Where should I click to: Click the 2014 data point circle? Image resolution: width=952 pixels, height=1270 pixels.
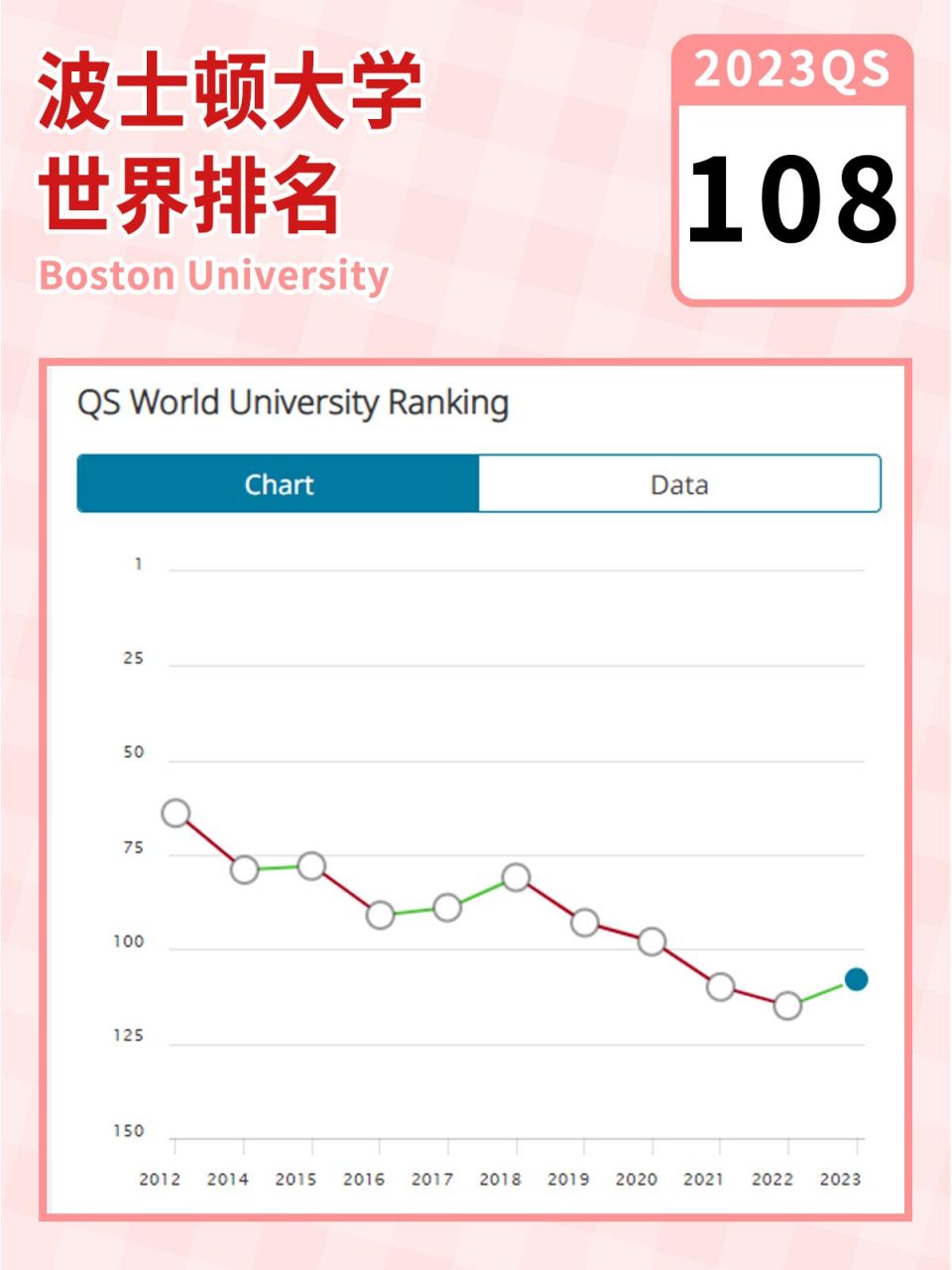(x=244, y=870)
